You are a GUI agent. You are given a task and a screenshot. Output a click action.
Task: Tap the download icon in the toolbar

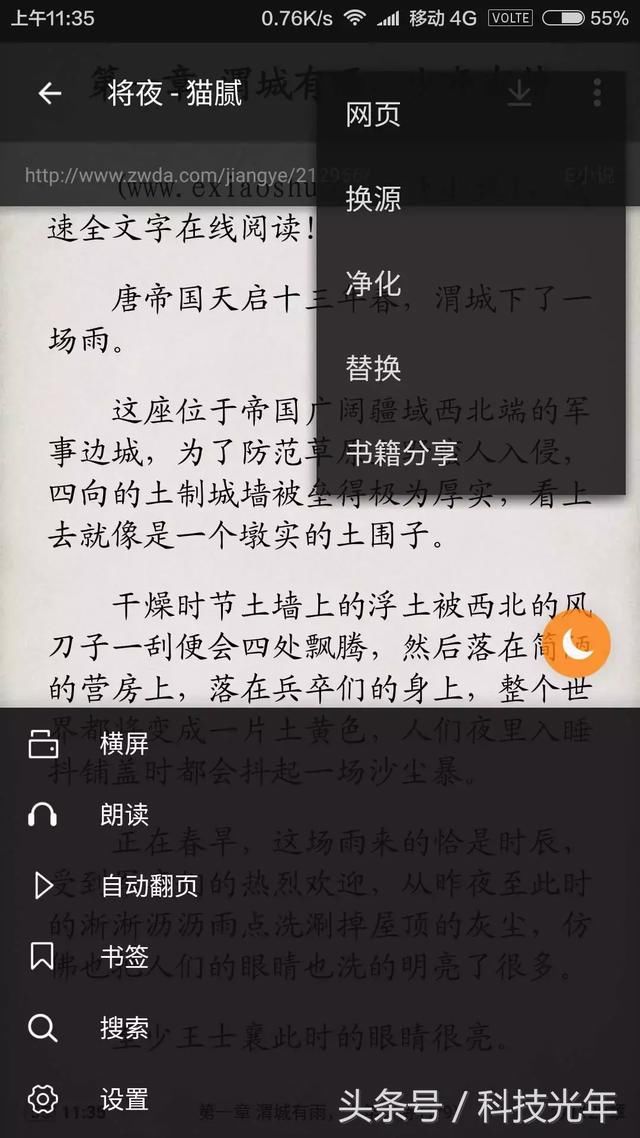point(518,94)
